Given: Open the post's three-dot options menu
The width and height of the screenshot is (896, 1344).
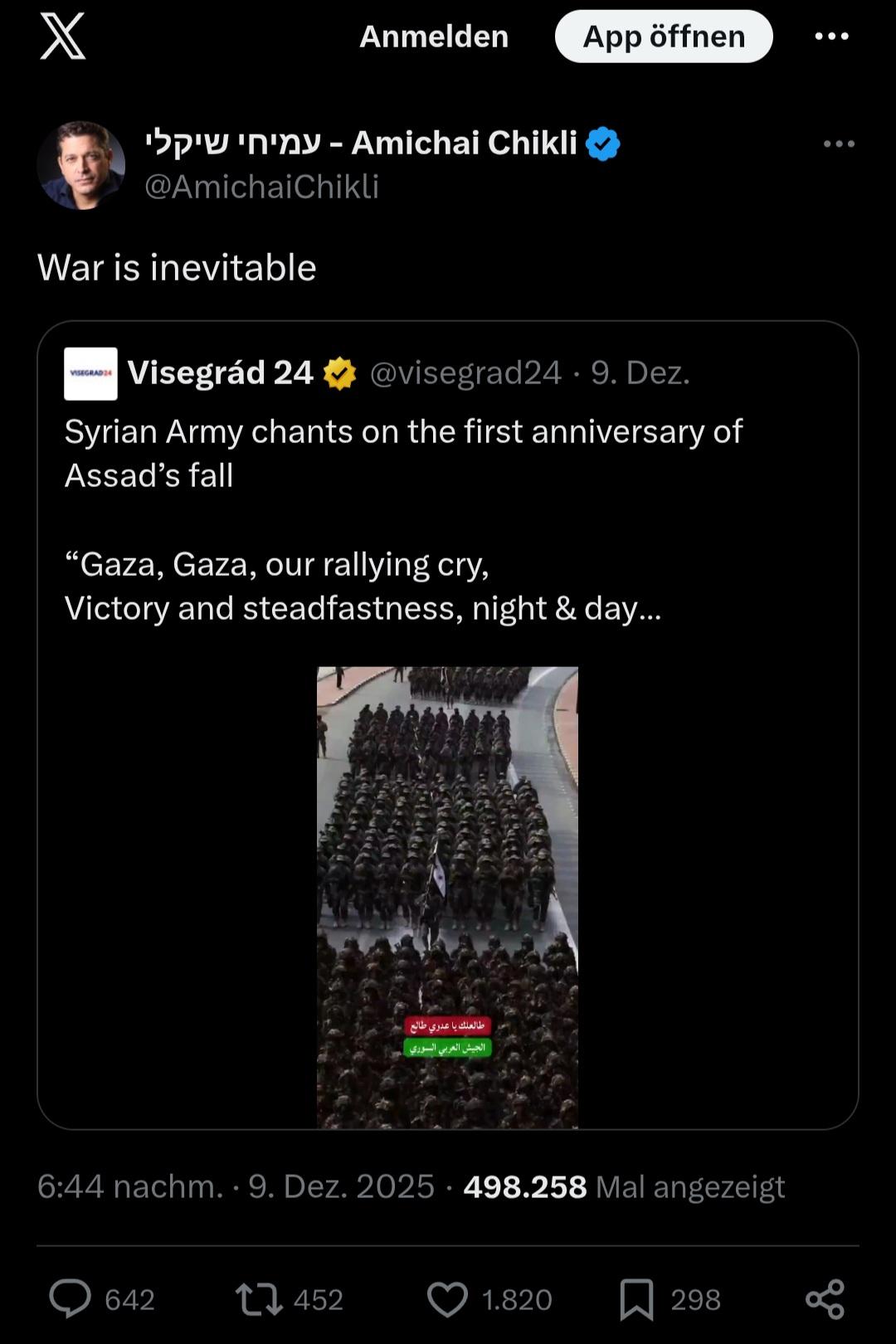Looking at the screenshot, I should [839, 144].
